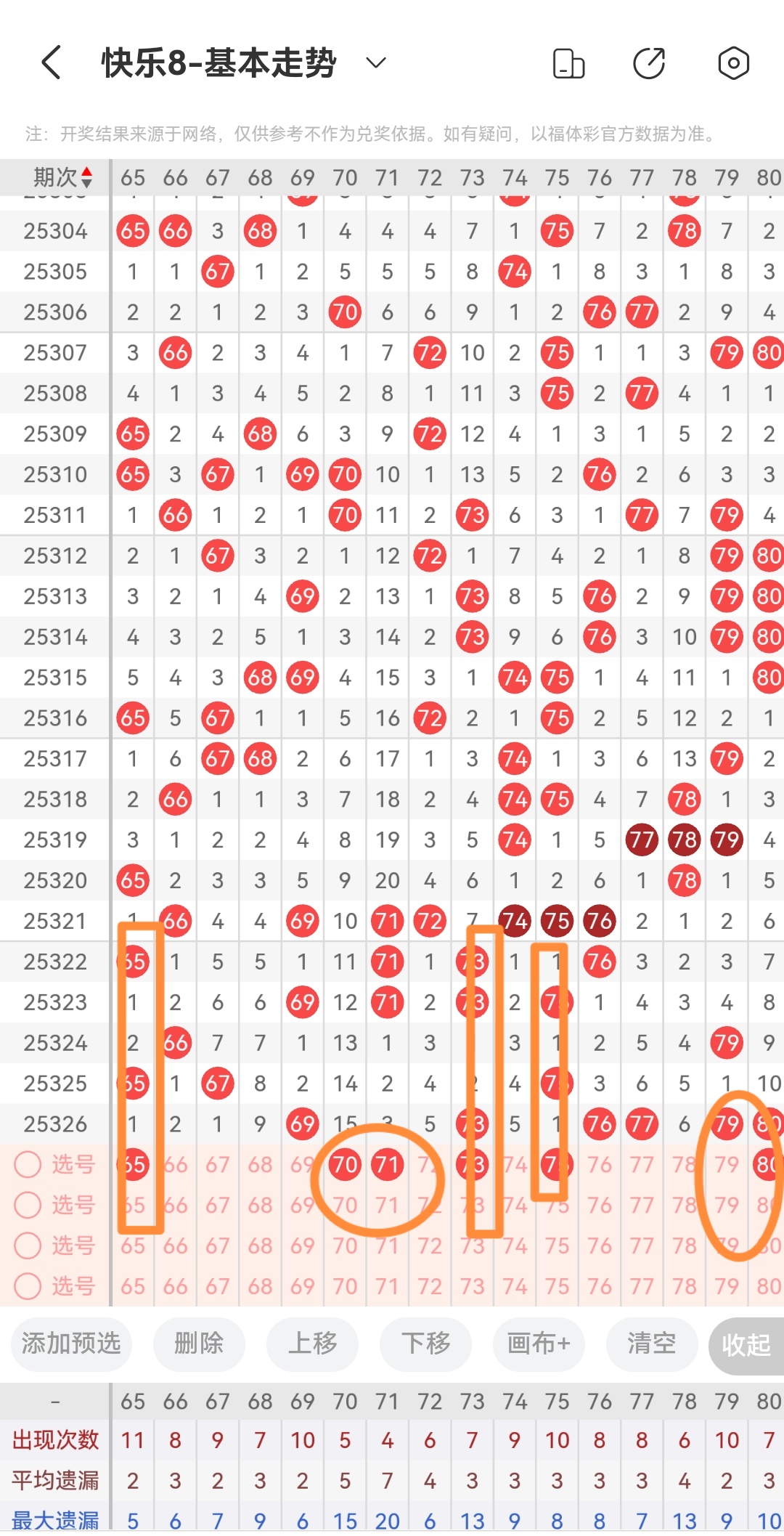Open the hexagon settings icon

point(733,63)
